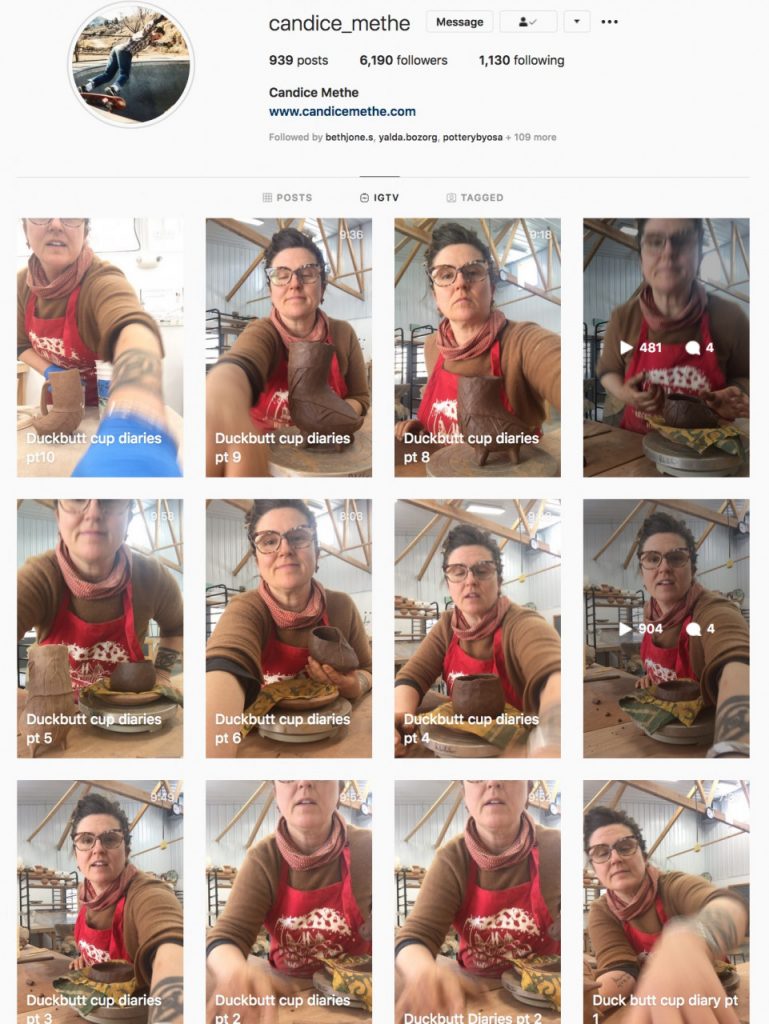Play Duck butt cup diary pt 1
Viewport: 769px width, 1024px height.
pyautogui.click(x=666, y=900)
